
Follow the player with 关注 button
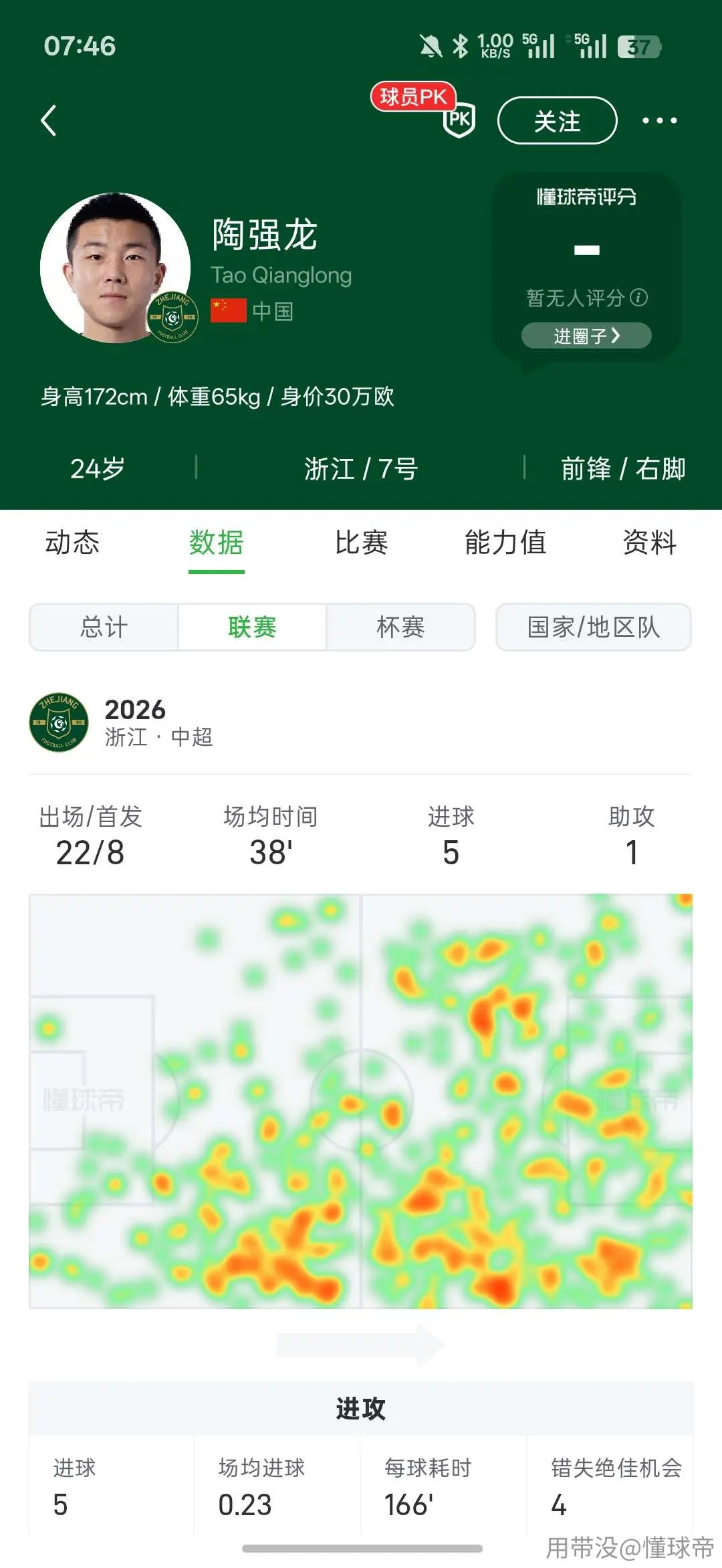coord(557,121)
